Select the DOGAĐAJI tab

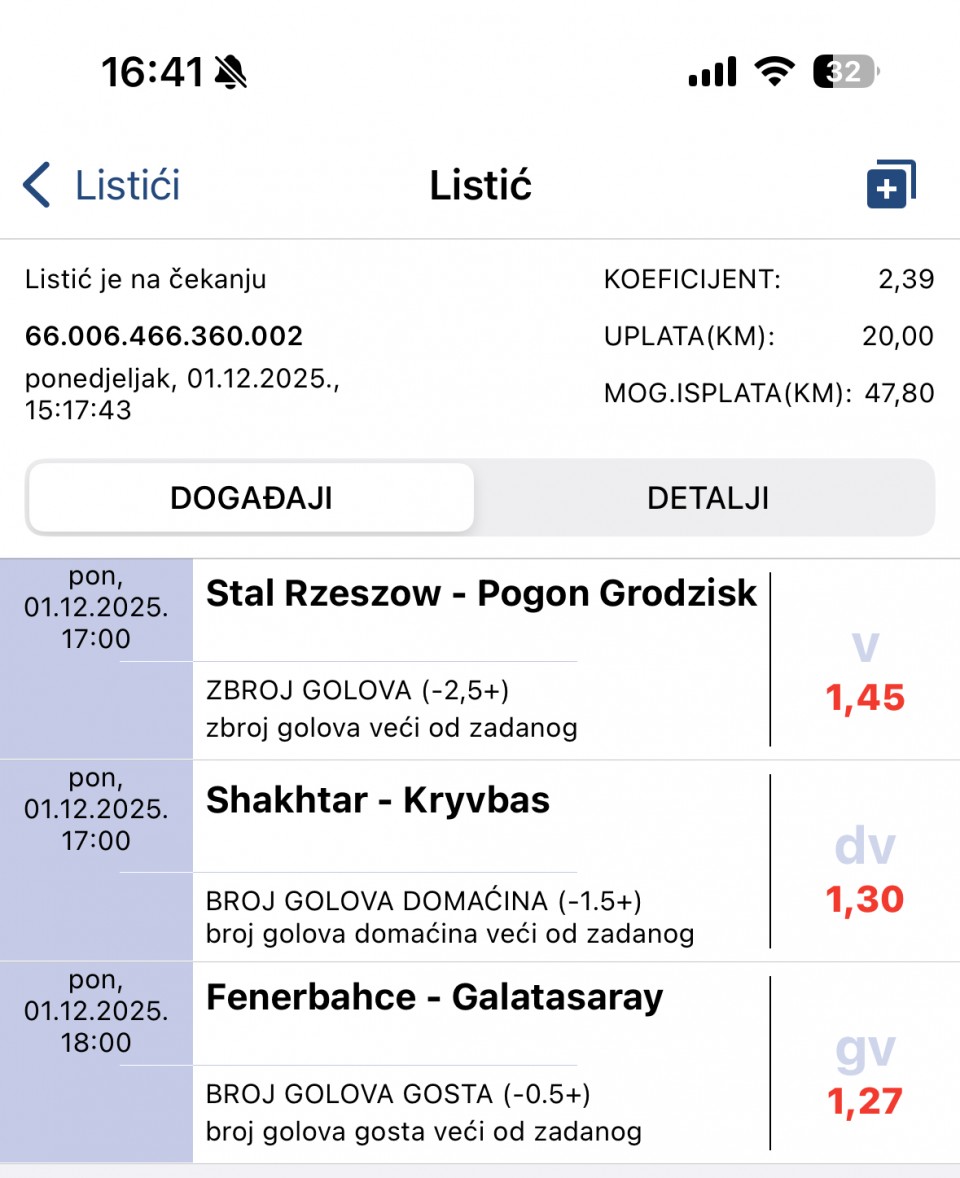click(x=251, y=498)
